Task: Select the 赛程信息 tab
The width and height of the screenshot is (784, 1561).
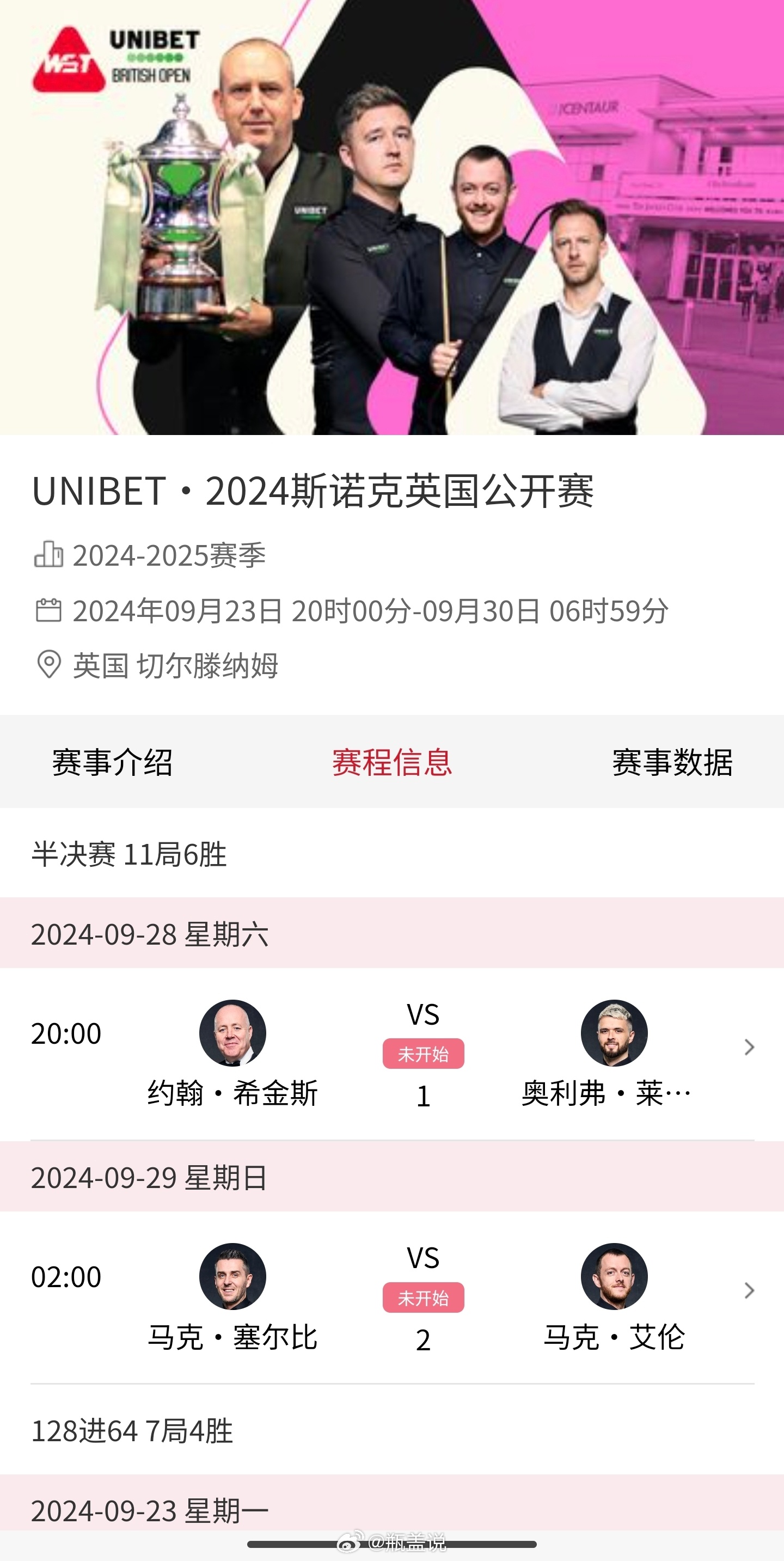Action: 392,762
